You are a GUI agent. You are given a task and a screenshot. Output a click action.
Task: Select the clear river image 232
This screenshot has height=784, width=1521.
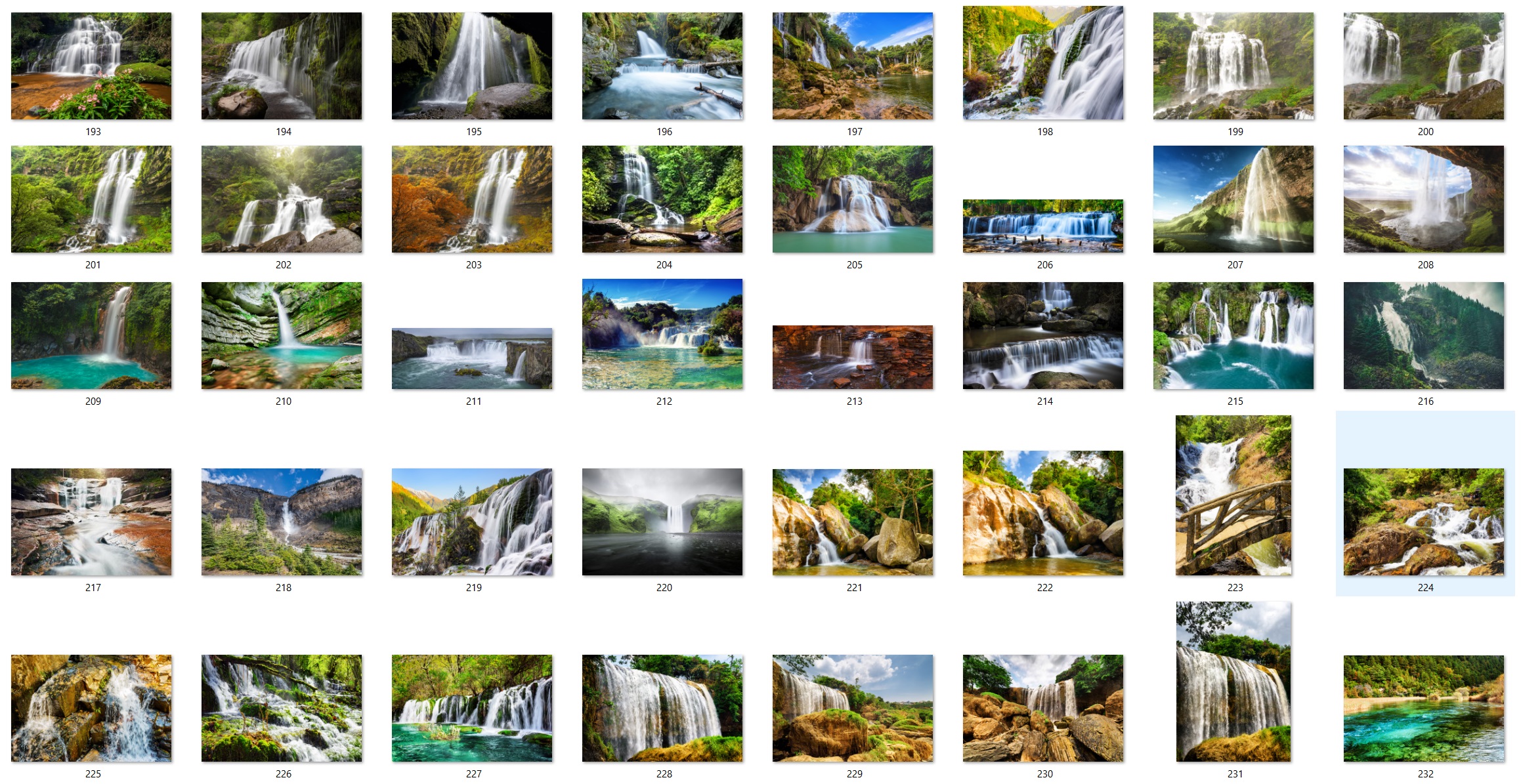[1424, 708]
